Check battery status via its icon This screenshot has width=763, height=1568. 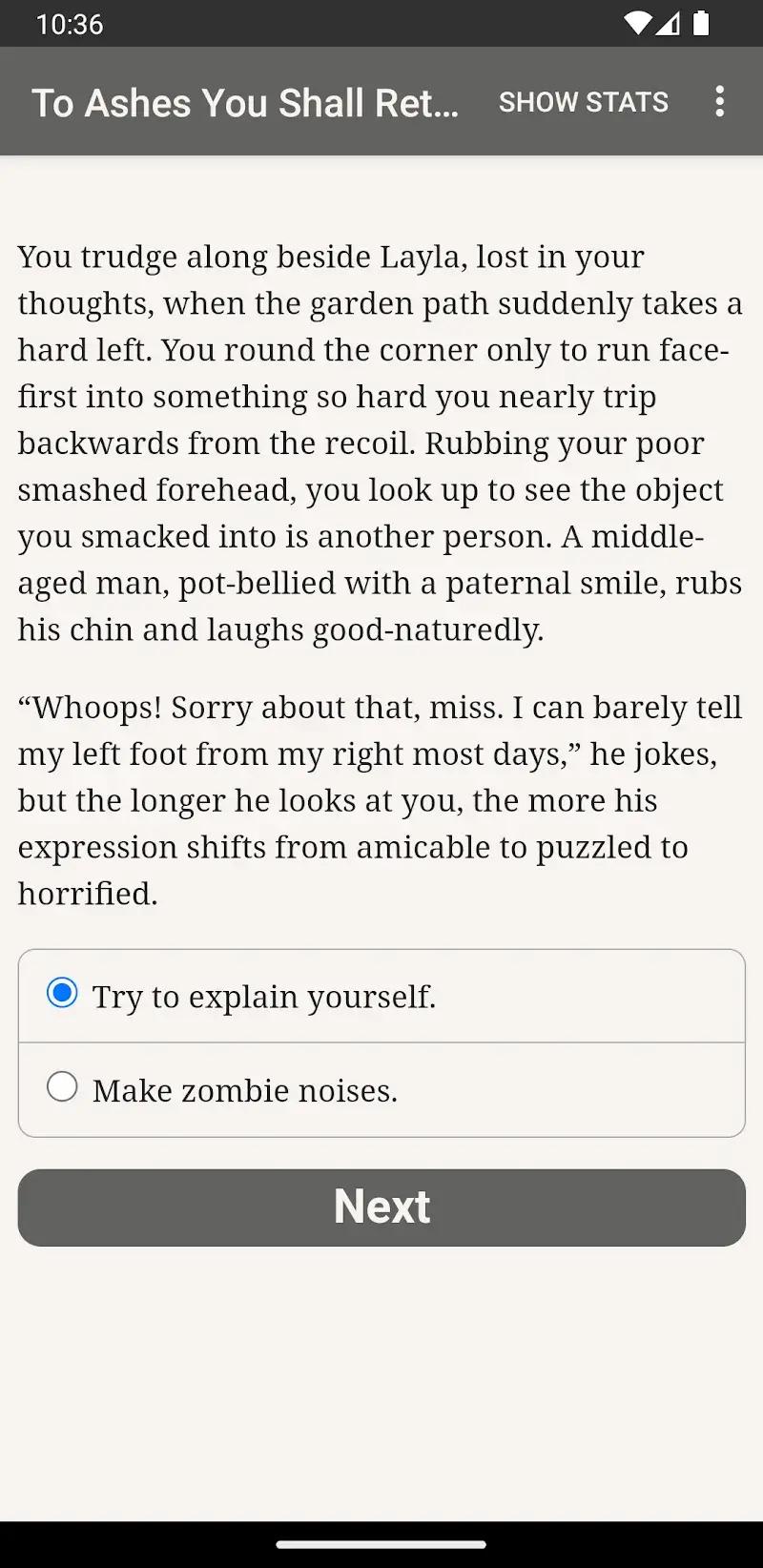703,25
